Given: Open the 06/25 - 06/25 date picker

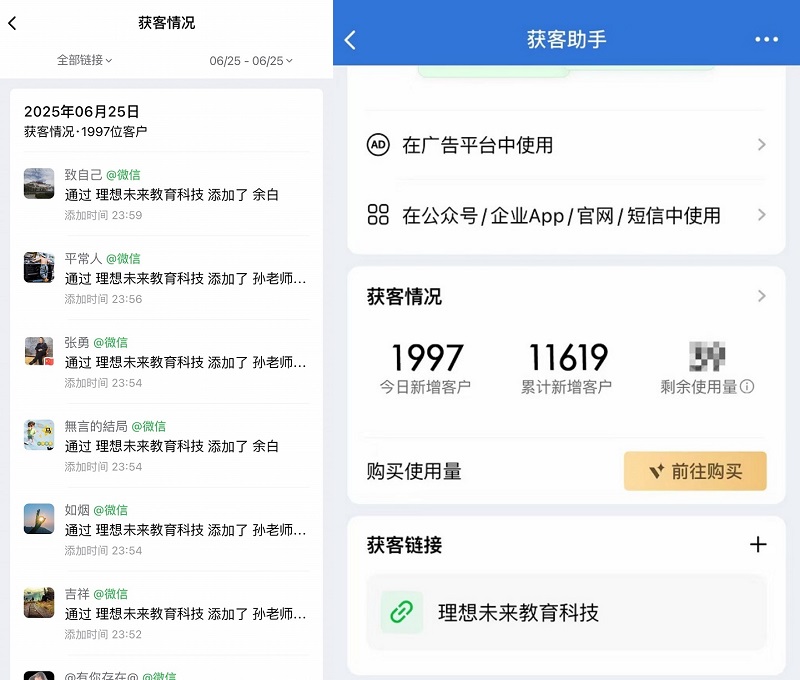Looking at the screenshot, I should point(251,61).
